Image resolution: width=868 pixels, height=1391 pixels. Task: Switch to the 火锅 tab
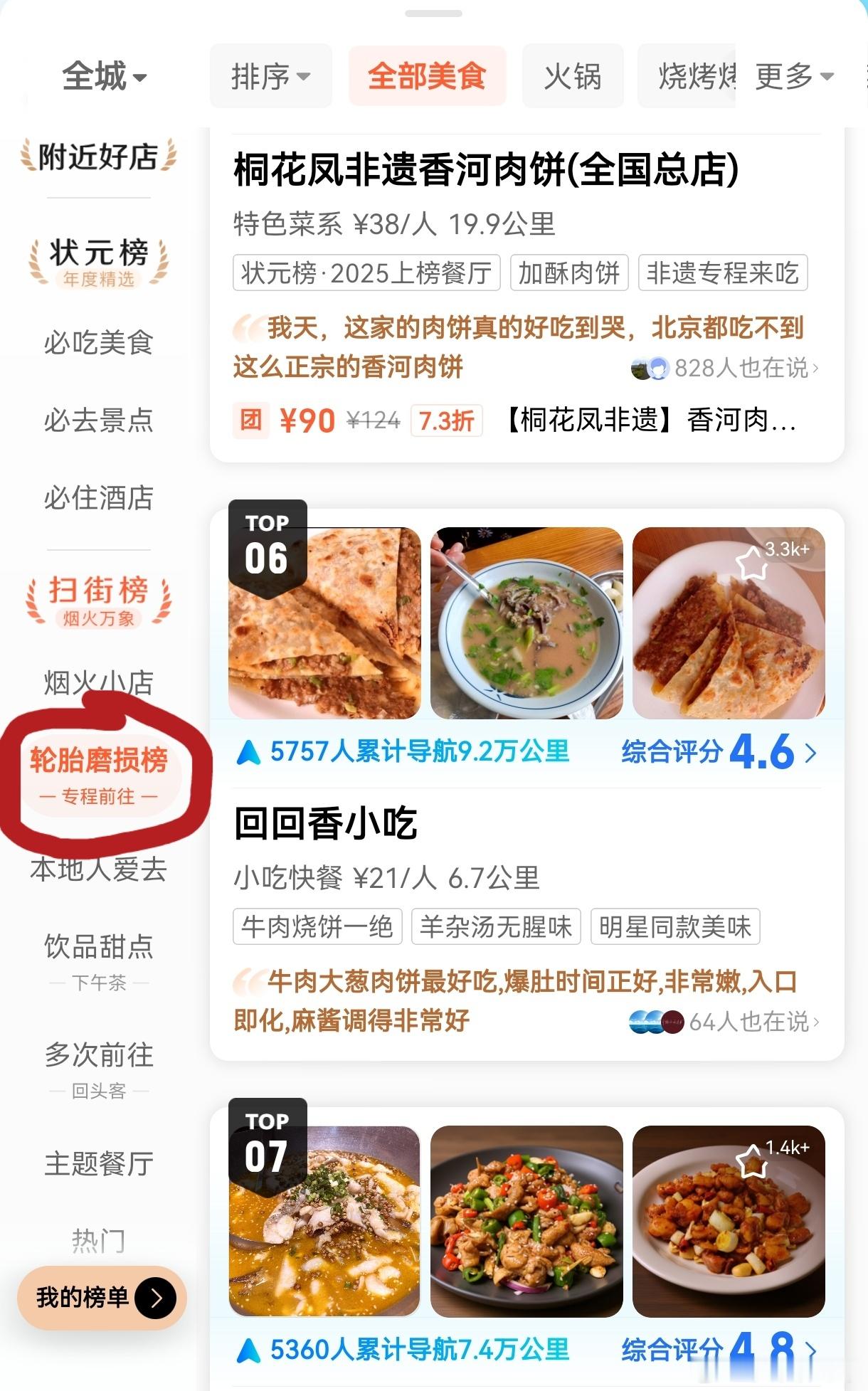[x=573, y=76]
